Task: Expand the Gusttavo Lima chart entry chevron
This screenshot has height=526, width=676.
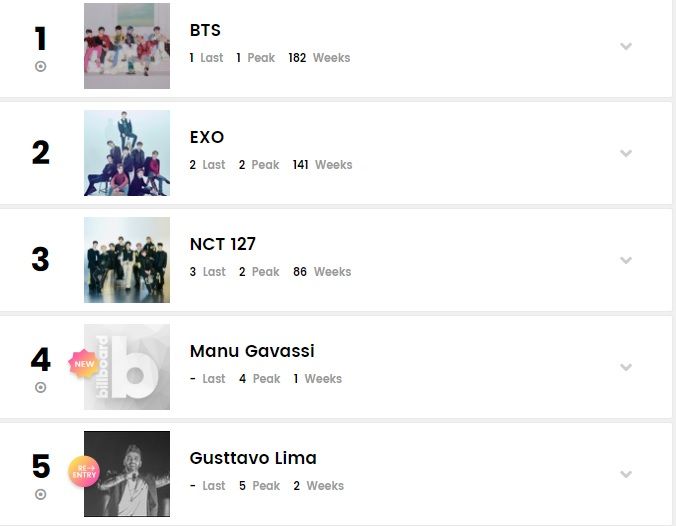Action: [626, 474]
